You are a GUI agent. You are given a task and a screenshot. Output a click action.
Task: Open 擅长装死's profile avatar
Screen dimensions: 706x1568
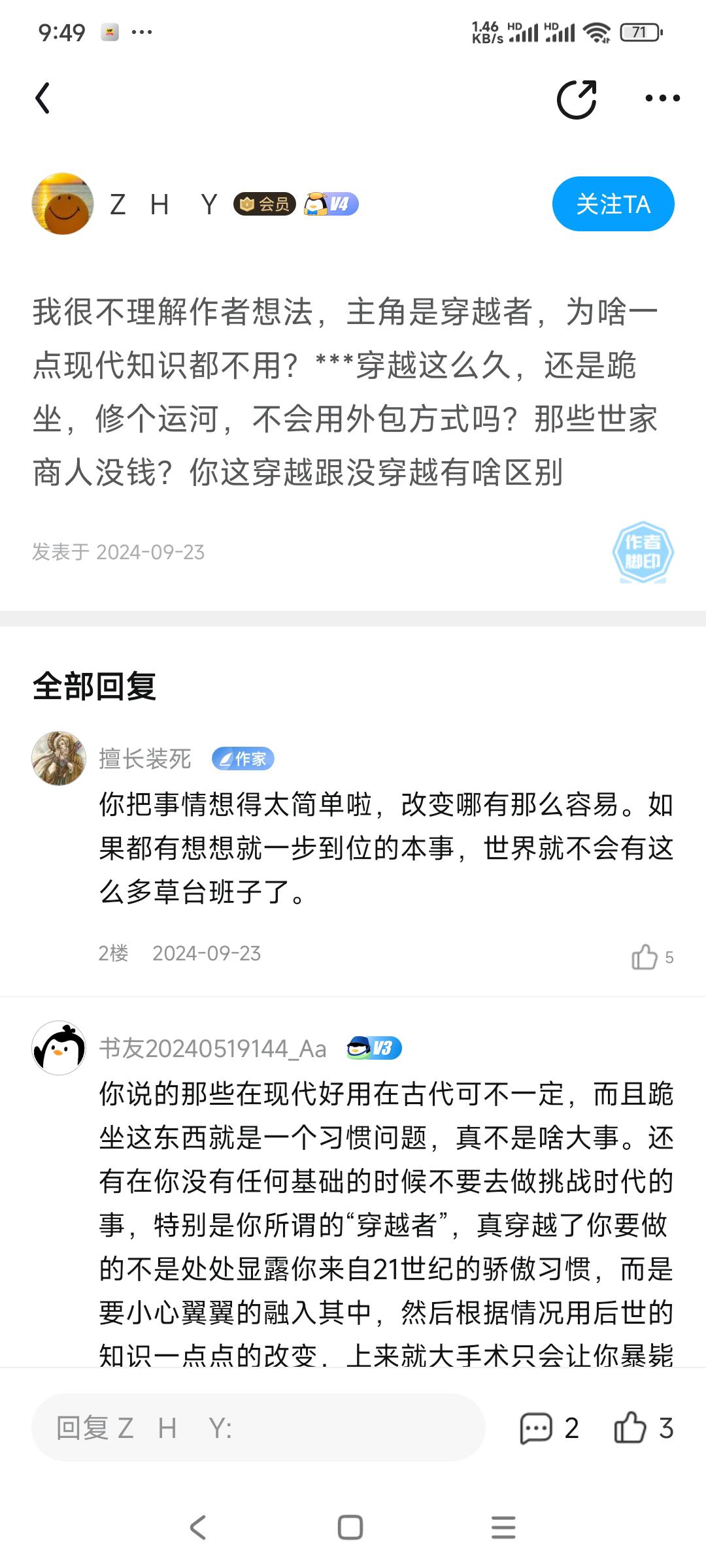point(59,758)
